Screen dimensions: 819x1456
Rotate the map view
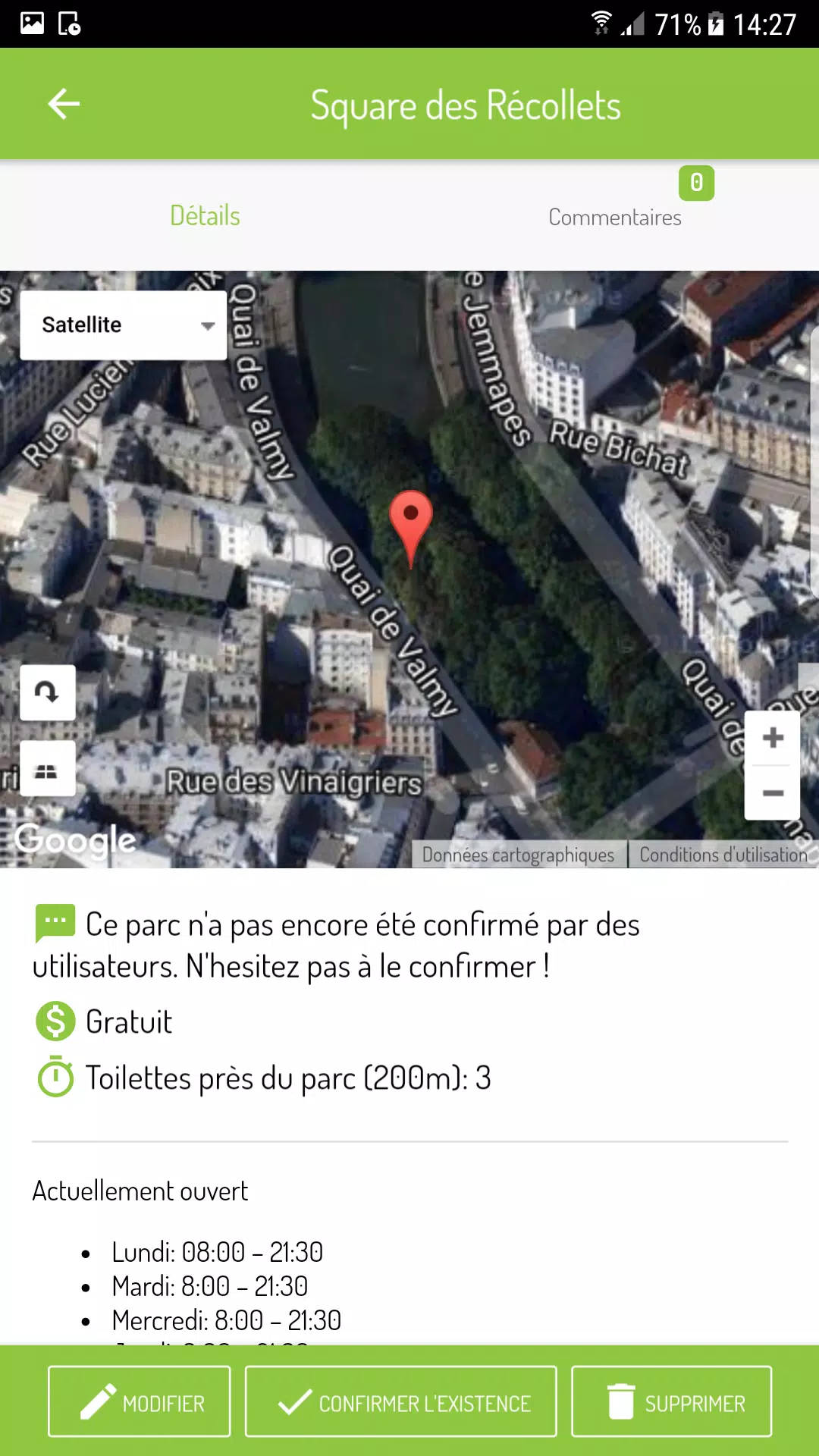coord(48,692)
